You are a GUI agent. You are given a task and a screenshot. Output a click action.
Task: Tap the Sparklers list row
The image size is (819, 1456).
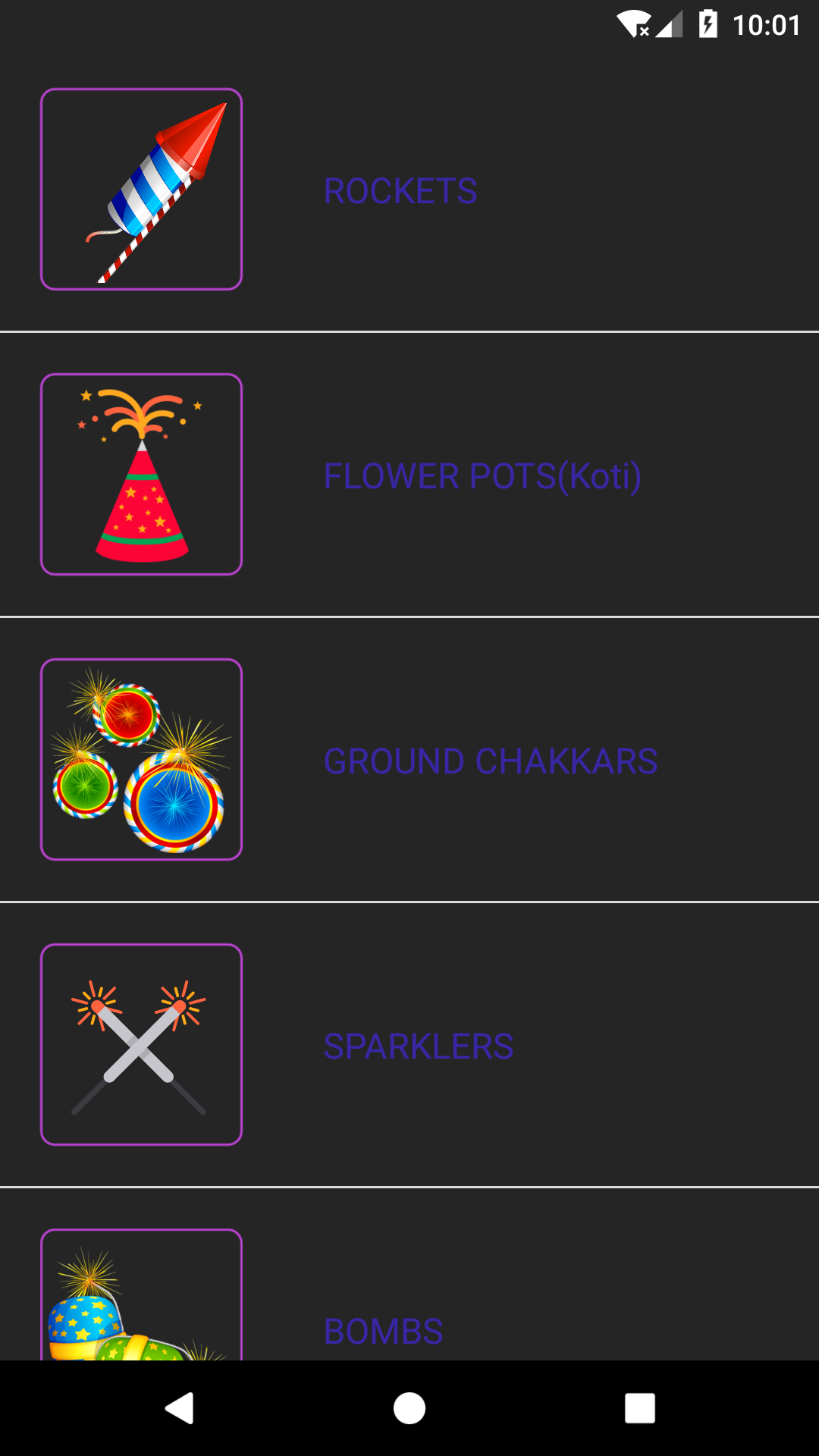point(409,1046)
